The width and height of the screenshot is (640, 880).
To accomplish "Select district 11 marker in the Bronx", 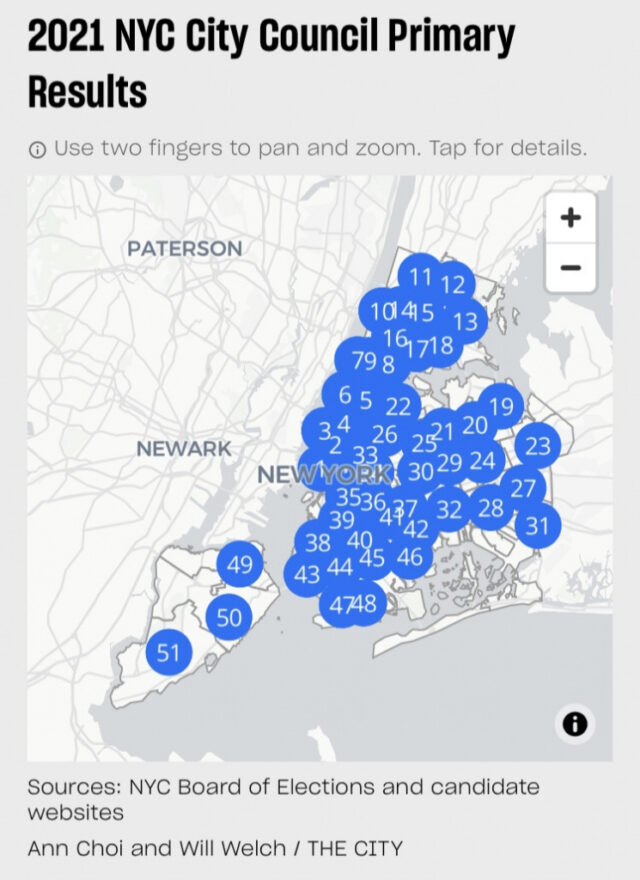I will 420,277.
